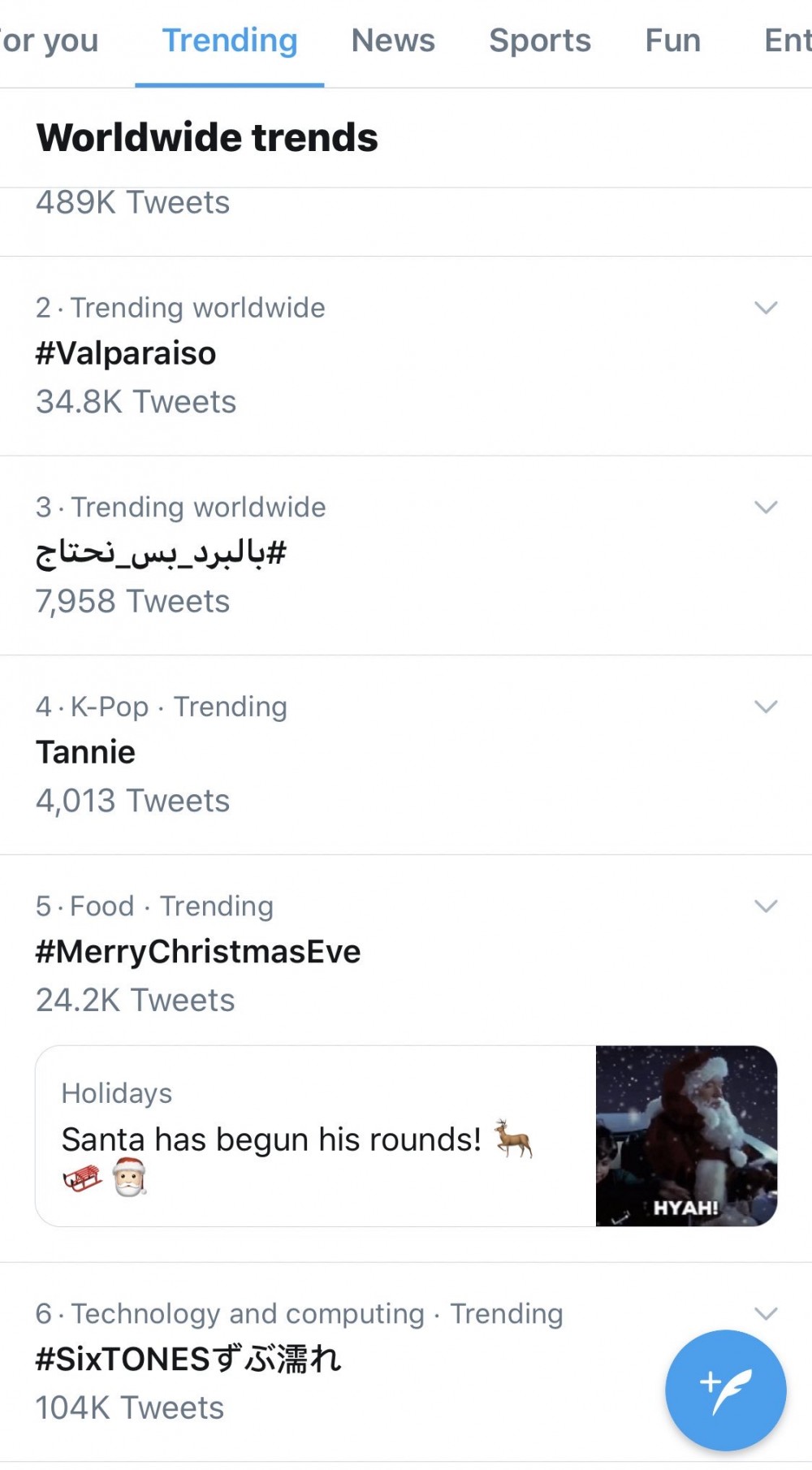The image size is (812, 1470).
Task: Compose a new tweet
Action: [726, 1390]
